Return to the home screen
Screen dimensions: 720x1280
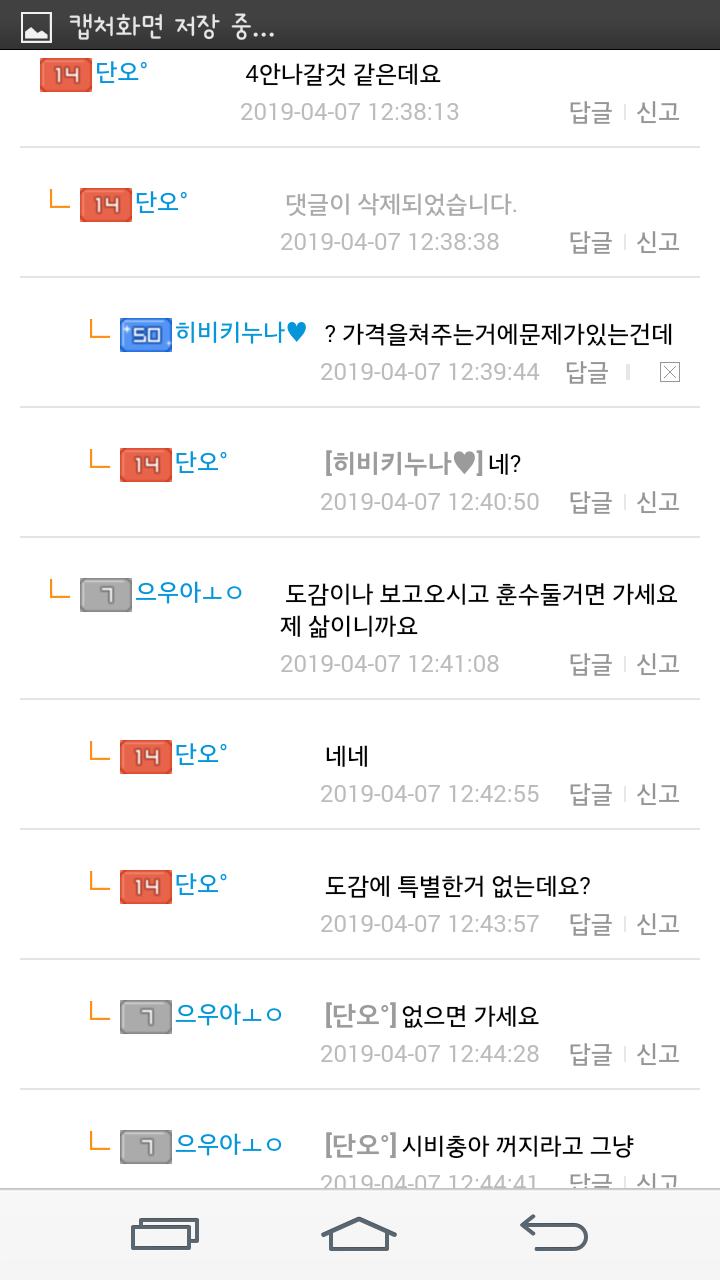(360, 1234)
